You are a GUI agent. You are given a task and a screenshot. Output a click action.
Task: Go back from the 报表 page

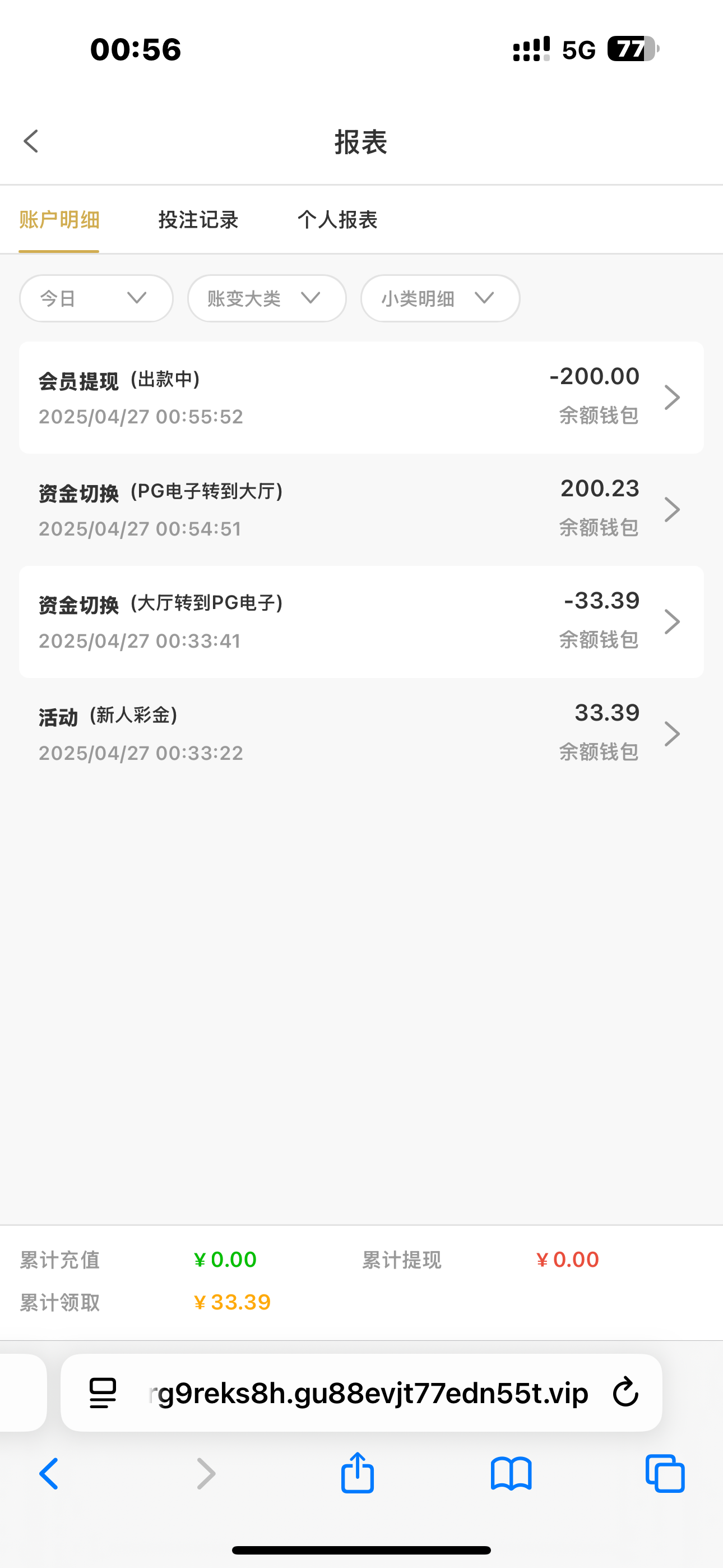pos(31,141)
